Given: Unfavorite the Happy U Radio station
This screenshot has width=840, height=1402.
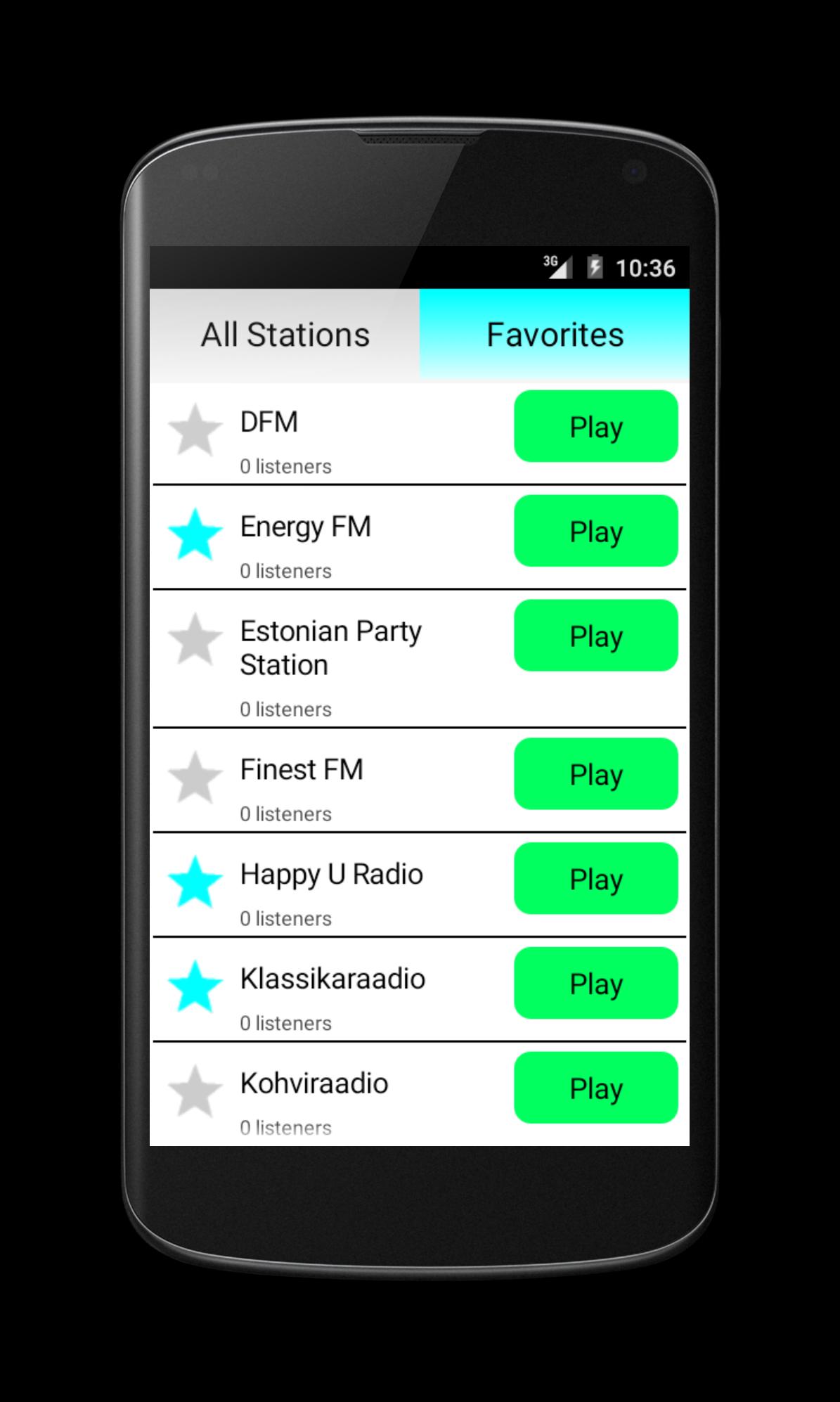Looking at the screenshot, I should tap(195, 882).
